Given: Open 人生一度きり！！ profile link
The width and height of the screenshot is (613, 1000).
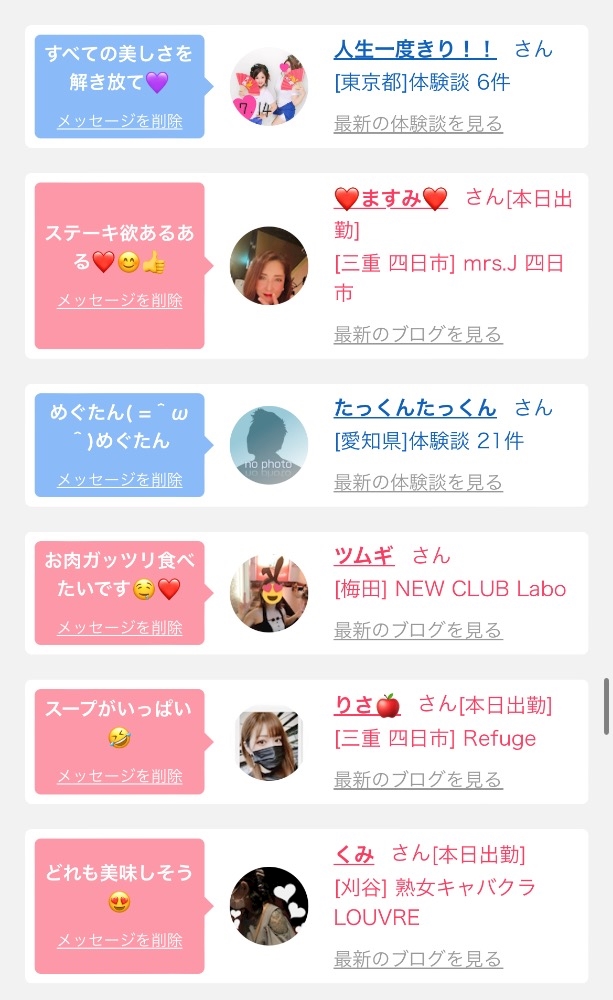Looking at the screenshot, I should tap(414, 49).
